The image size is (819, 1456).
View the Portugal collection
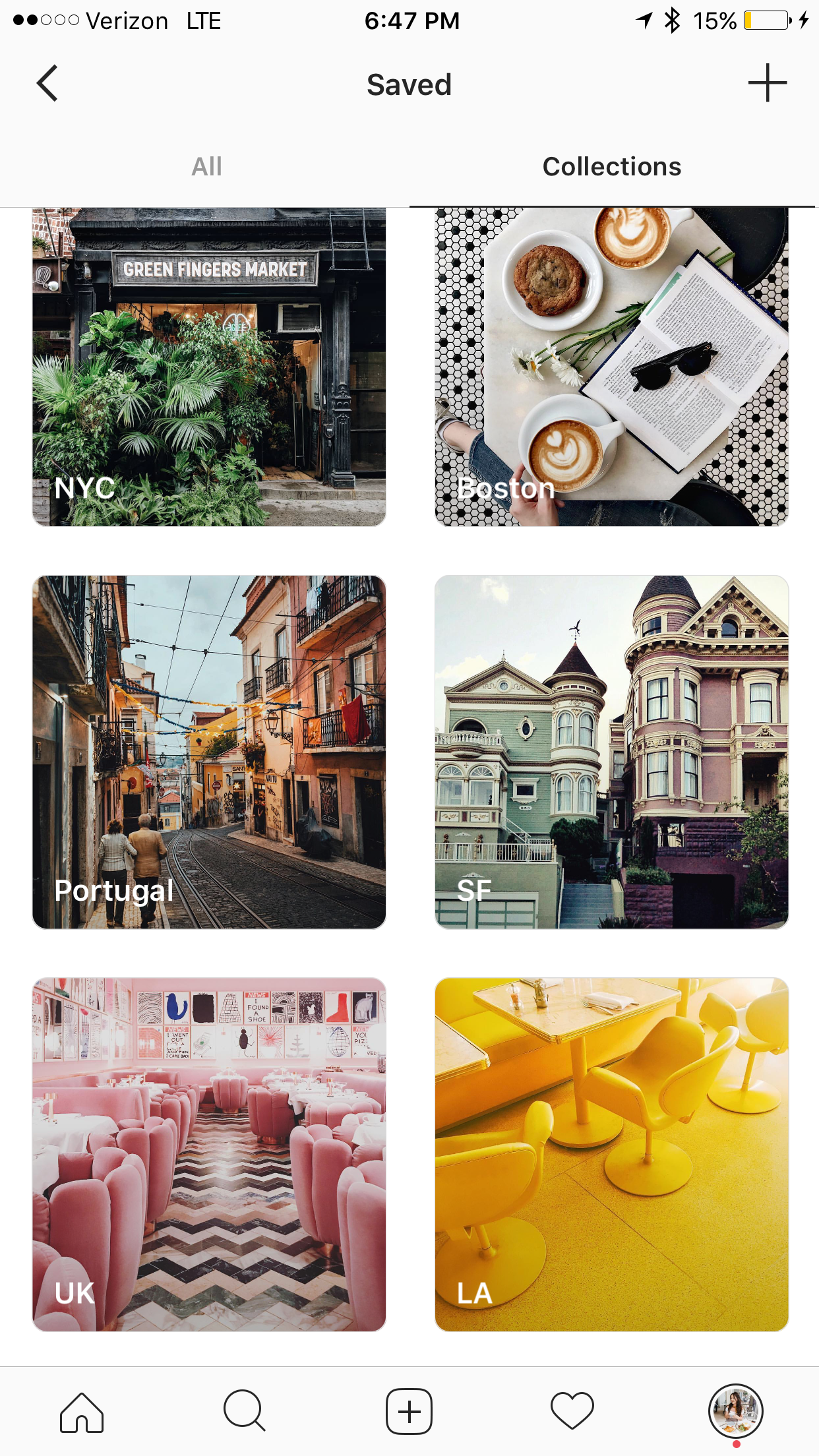[x=209, y=752]
